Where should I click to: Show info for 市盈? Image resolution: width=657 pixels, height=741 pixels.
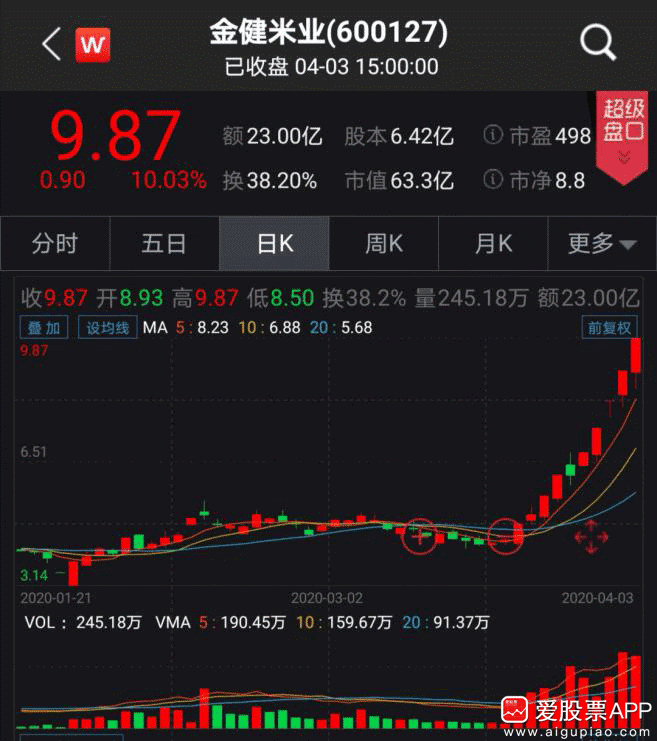point(492,136)
